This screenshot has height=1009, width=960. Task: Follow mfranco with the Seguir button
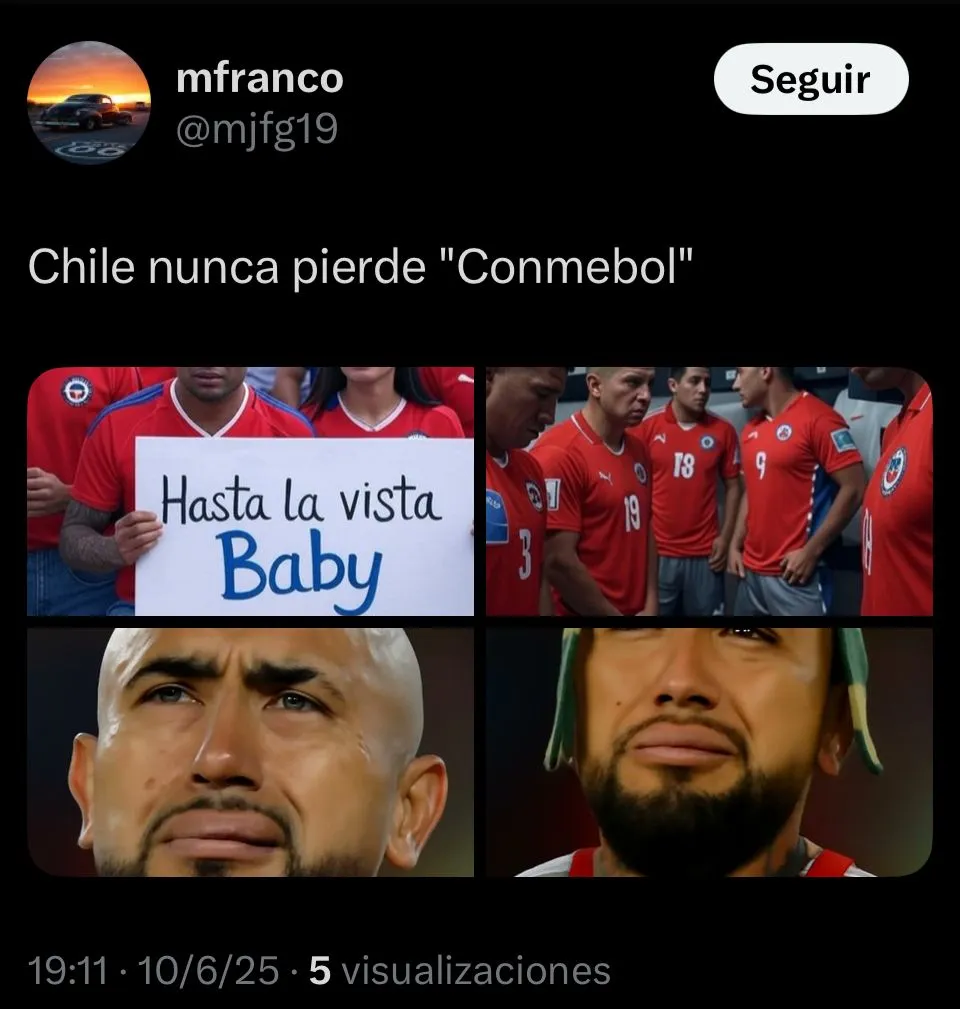tap(810, 79)
